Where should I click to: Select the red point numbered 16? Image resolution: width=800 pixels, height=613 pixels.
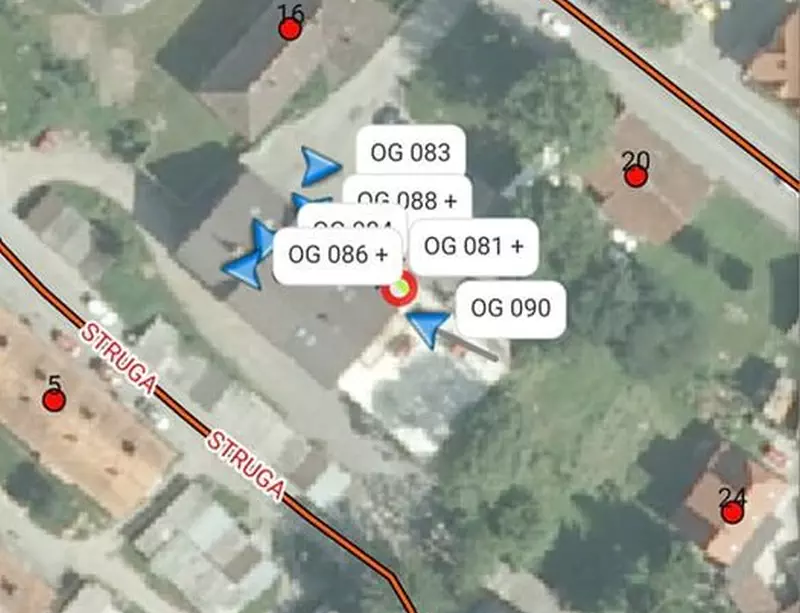pos(290,30)
